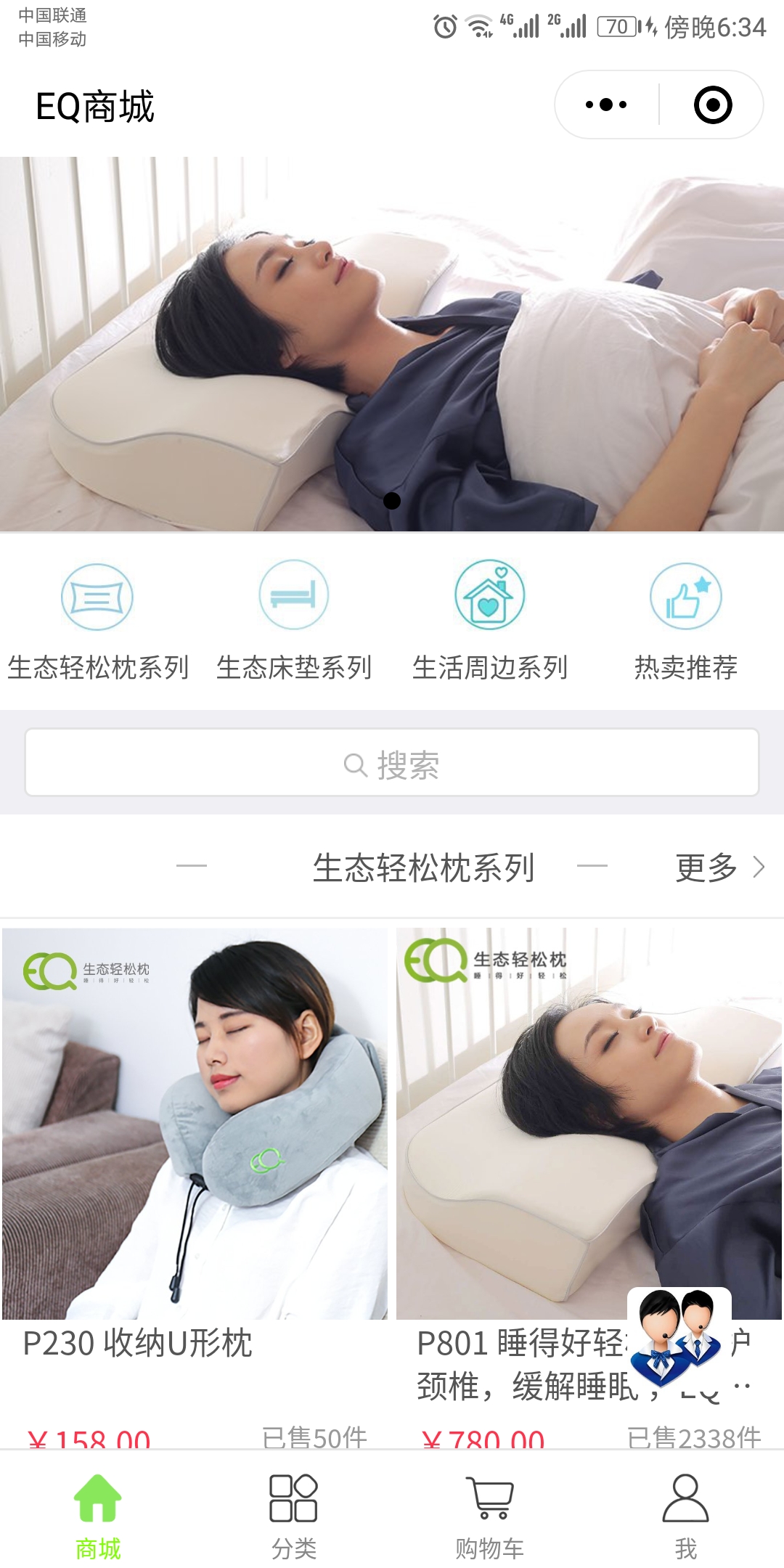View 热卖推荐 hot picks
Image resolution: width=784 pixels, height=1568 pixels.
tap(685, 597)
